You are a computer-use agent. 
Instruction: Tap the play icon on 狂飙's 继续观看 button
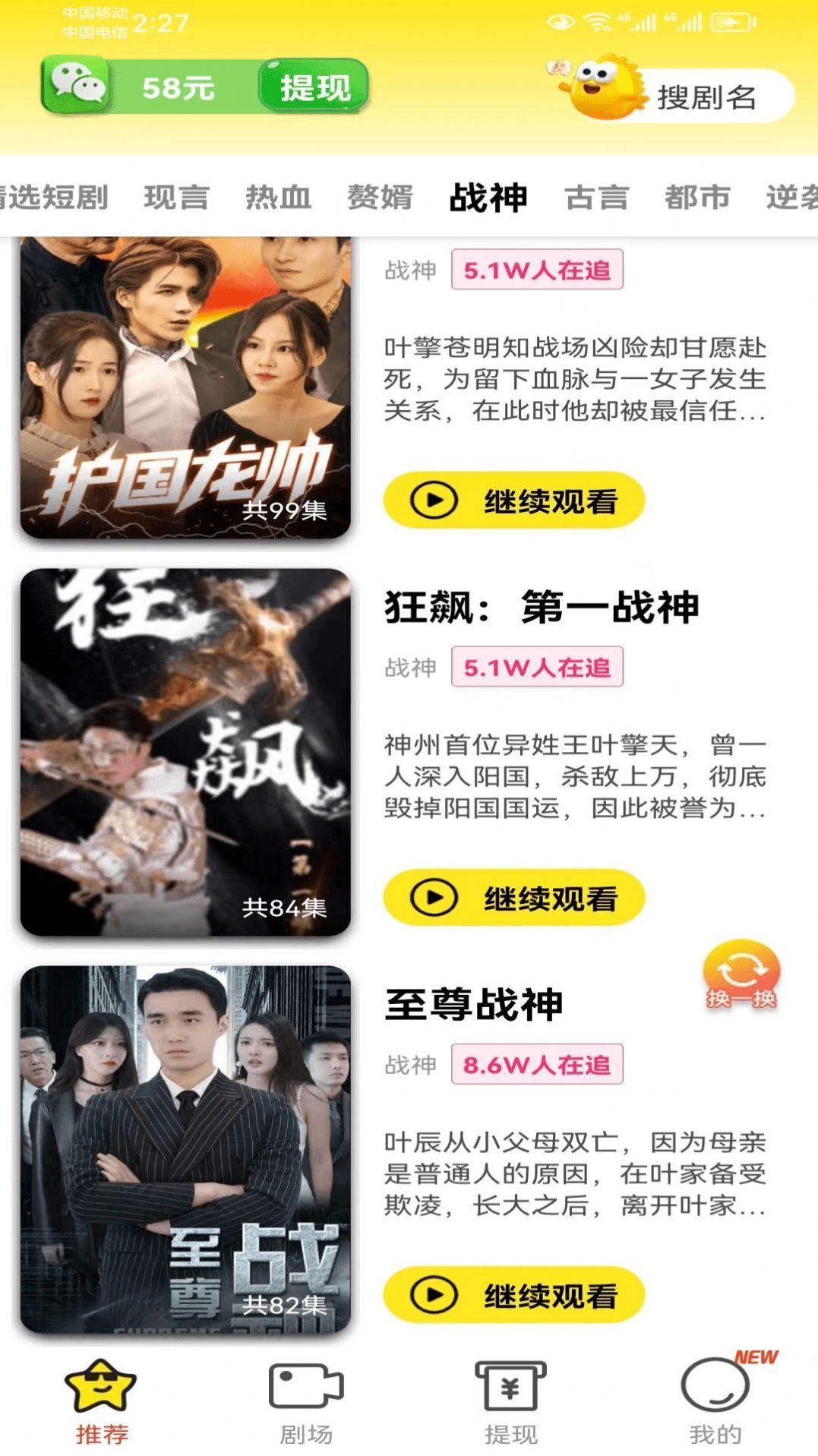pyautogui.click(x=434, y=897)
